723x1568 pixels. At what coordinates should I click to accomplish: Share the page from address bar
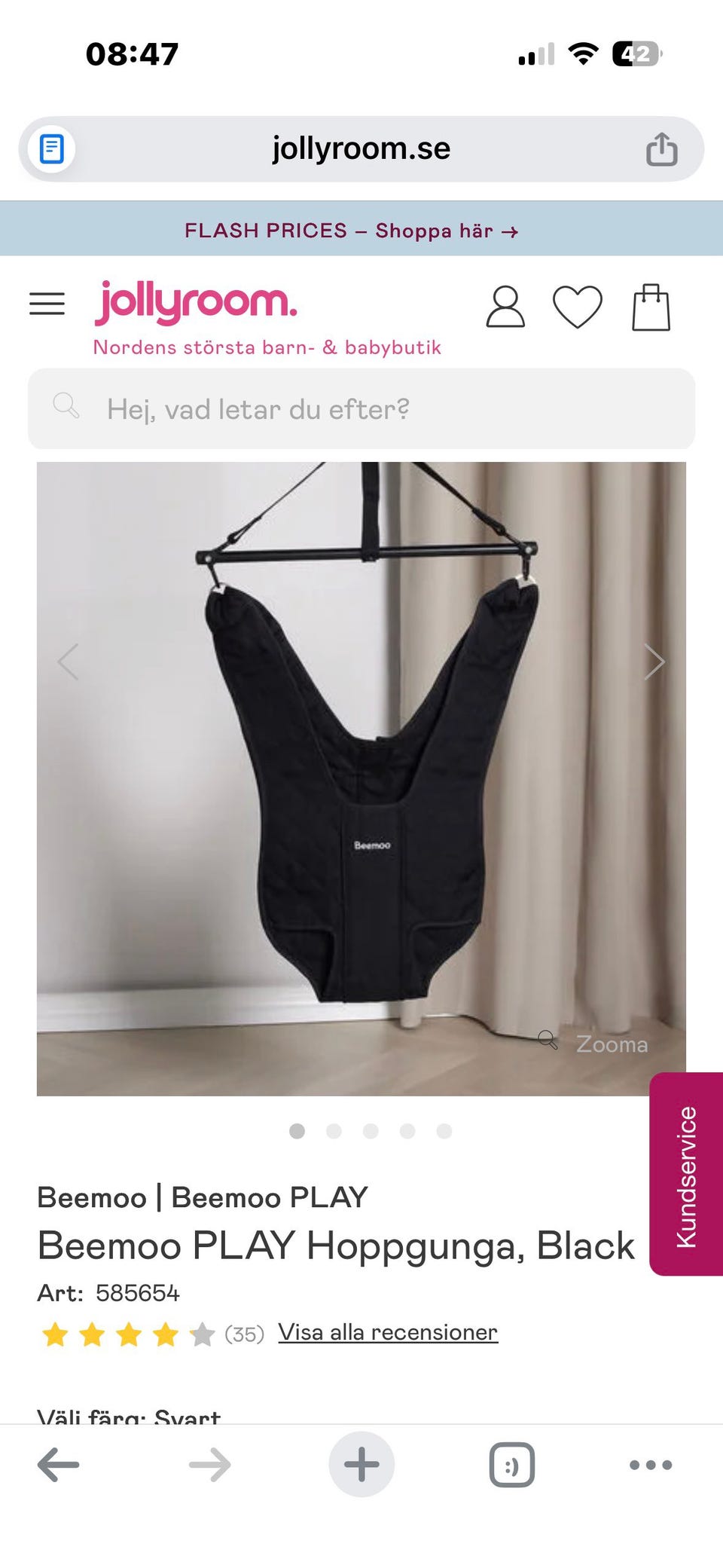pos(662,148)
